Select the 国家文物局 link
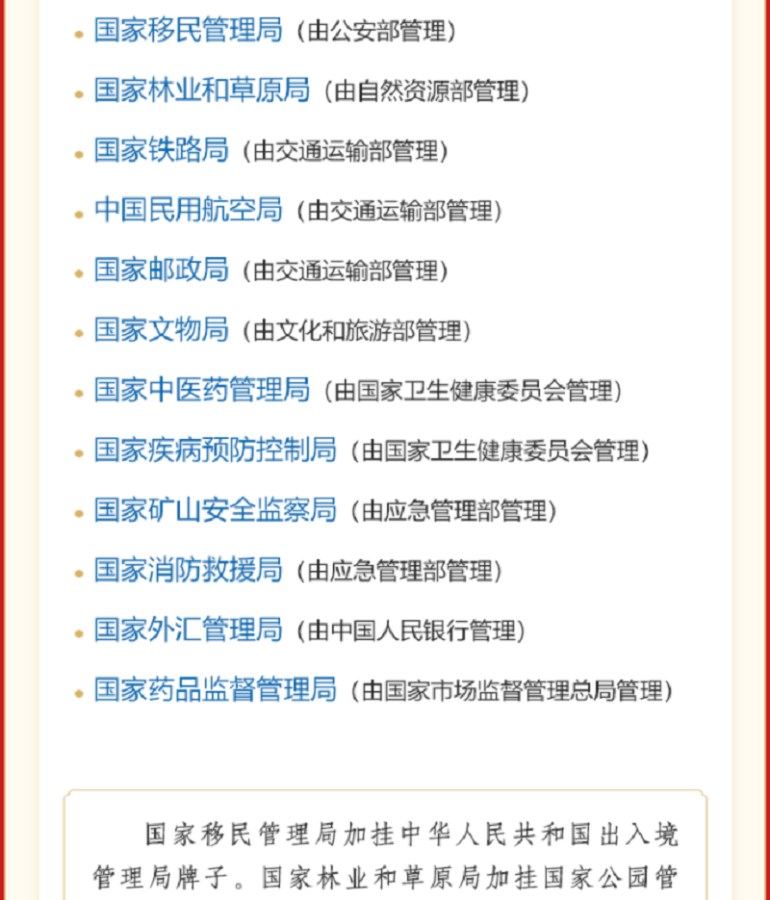Viewport: 770px width, 900px height. pyautogui.click(x=161, y=330)
